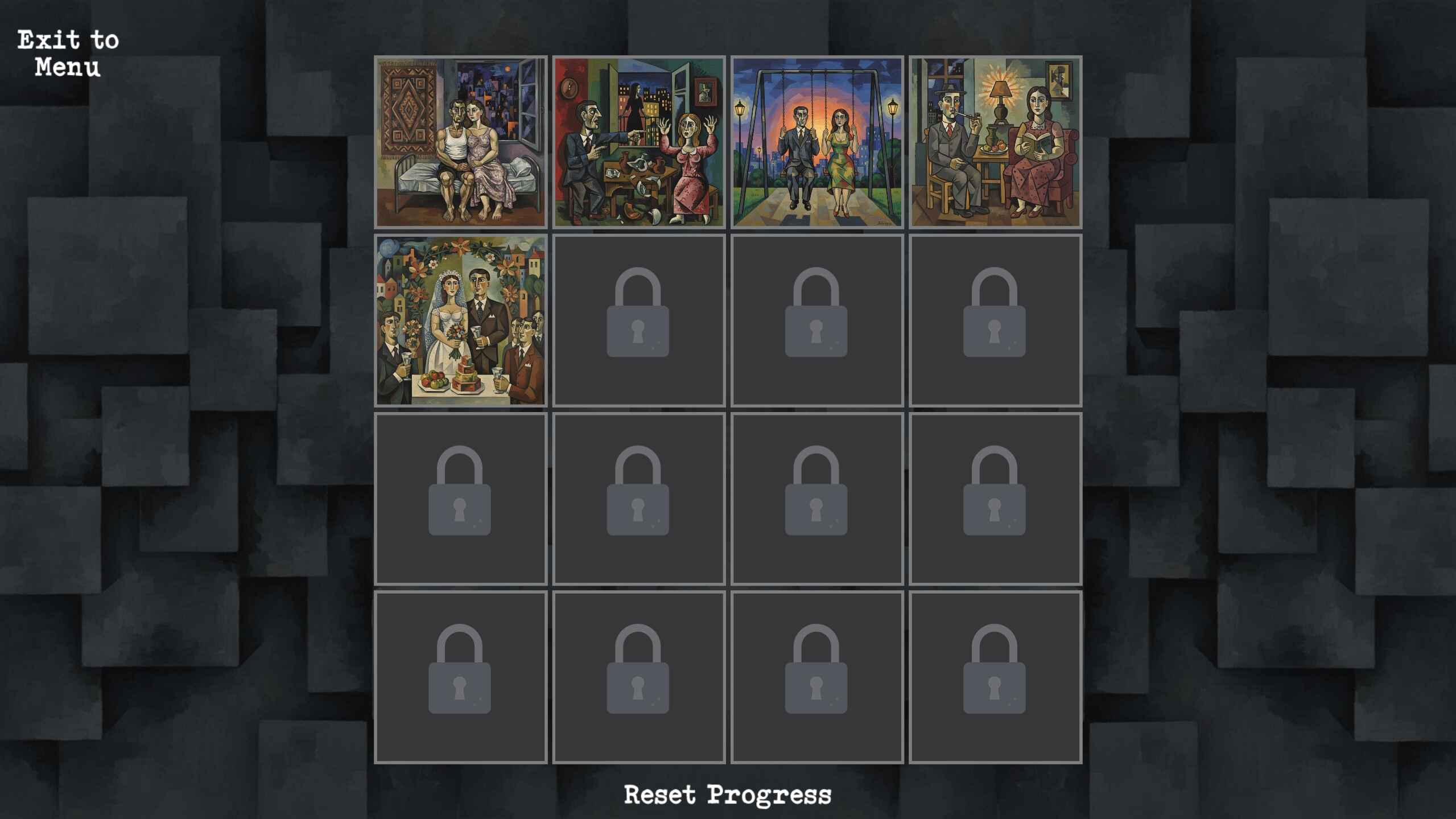Screen dimensions: 1456x819
Task: Open the couple sitting on bed level
Action: [460, 142]
